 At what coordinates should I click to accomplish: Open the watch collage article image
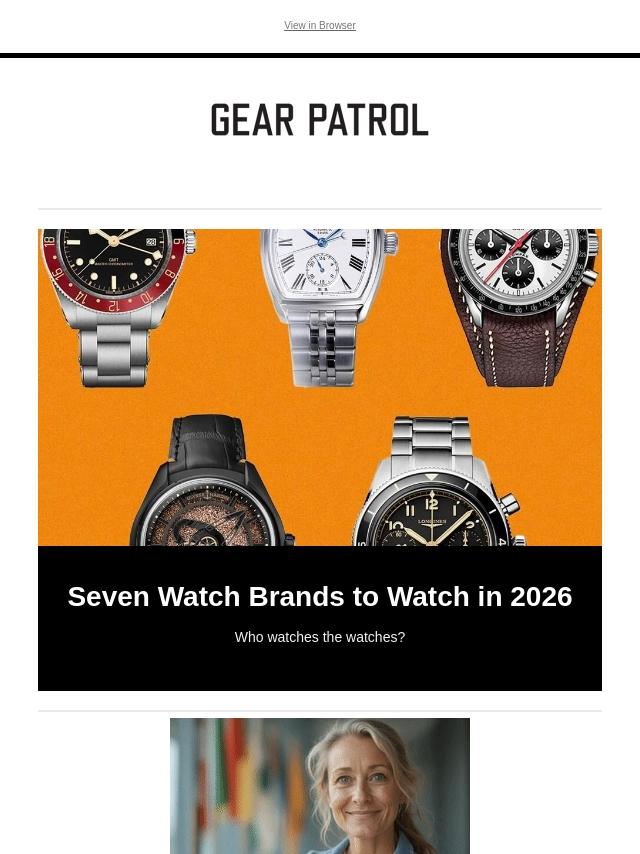(x=319, y=387)
